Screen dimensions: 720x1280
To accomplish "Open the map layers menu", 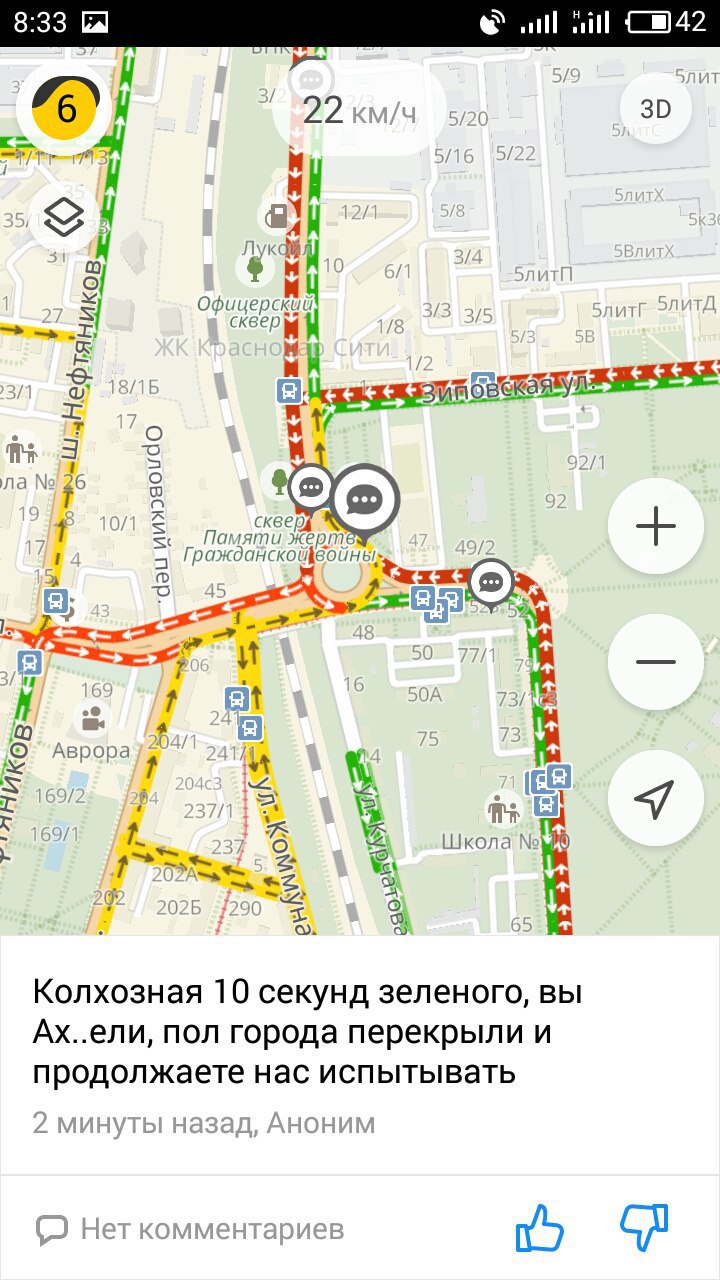I will pyautogui.click(x=65, y=217).
